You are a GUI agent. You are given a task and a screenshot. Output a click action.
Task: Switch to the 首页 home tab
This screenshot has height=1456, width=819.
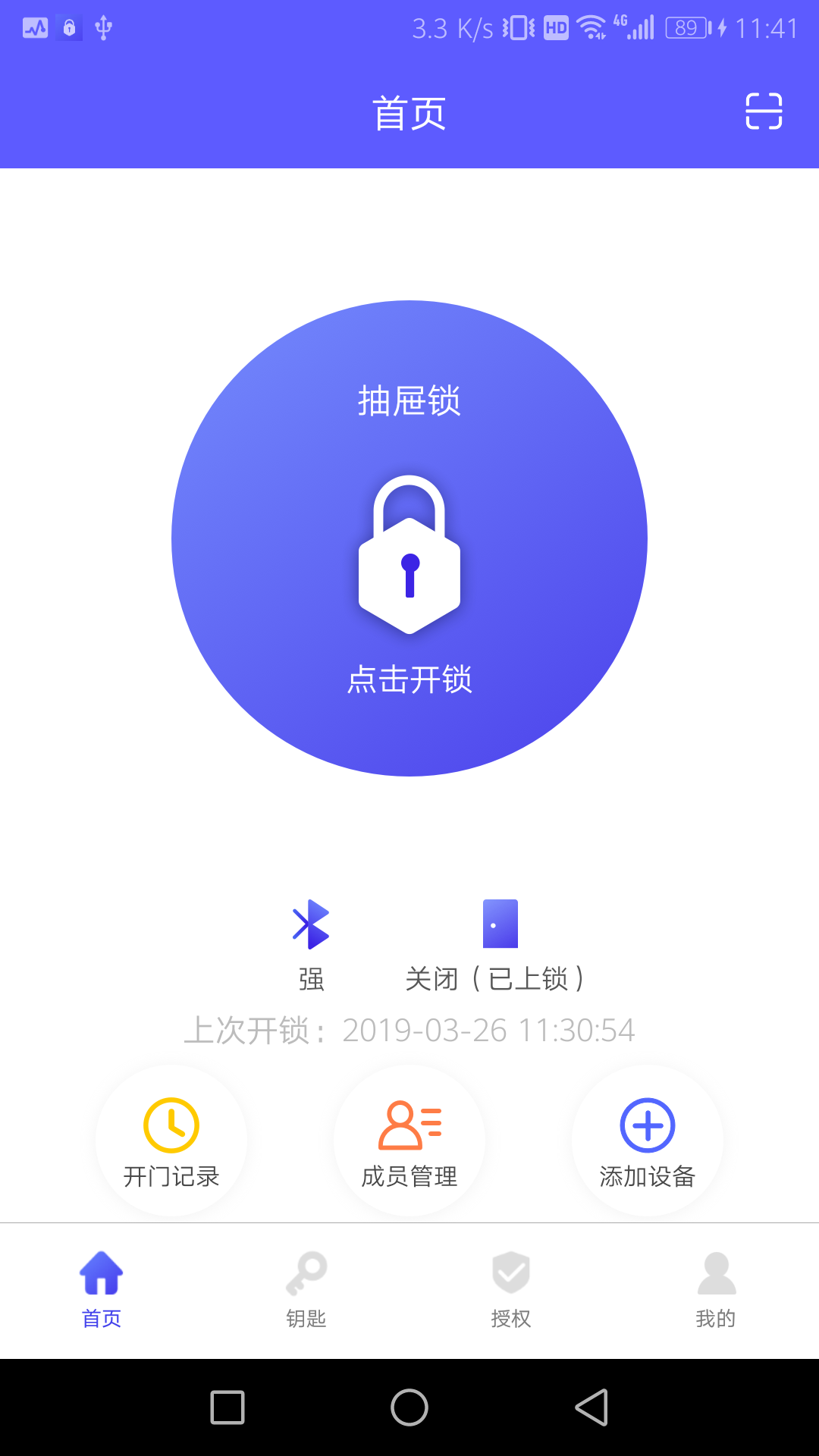[x=102, y=1290]
